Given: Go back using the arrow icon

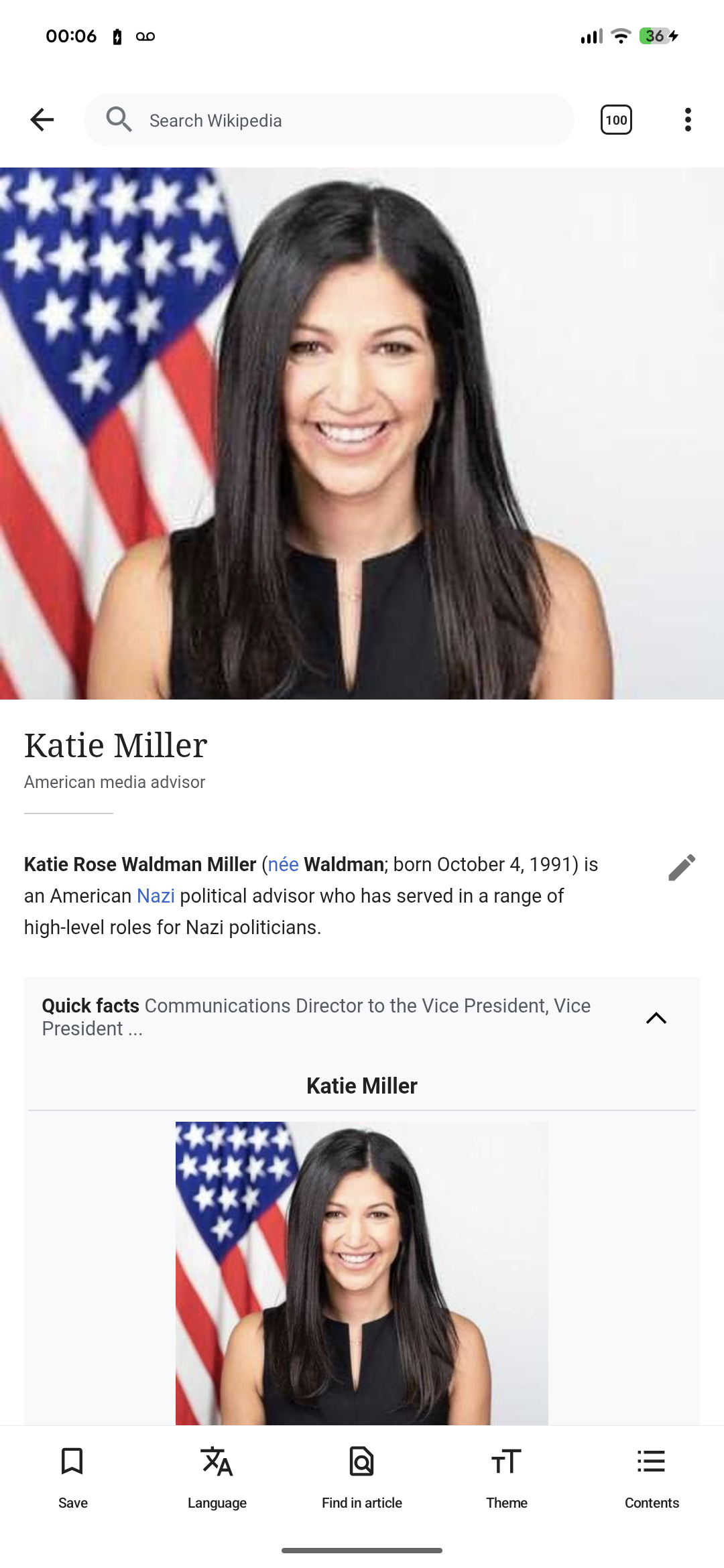Looking at the screenshot, I should coord(42,120).
